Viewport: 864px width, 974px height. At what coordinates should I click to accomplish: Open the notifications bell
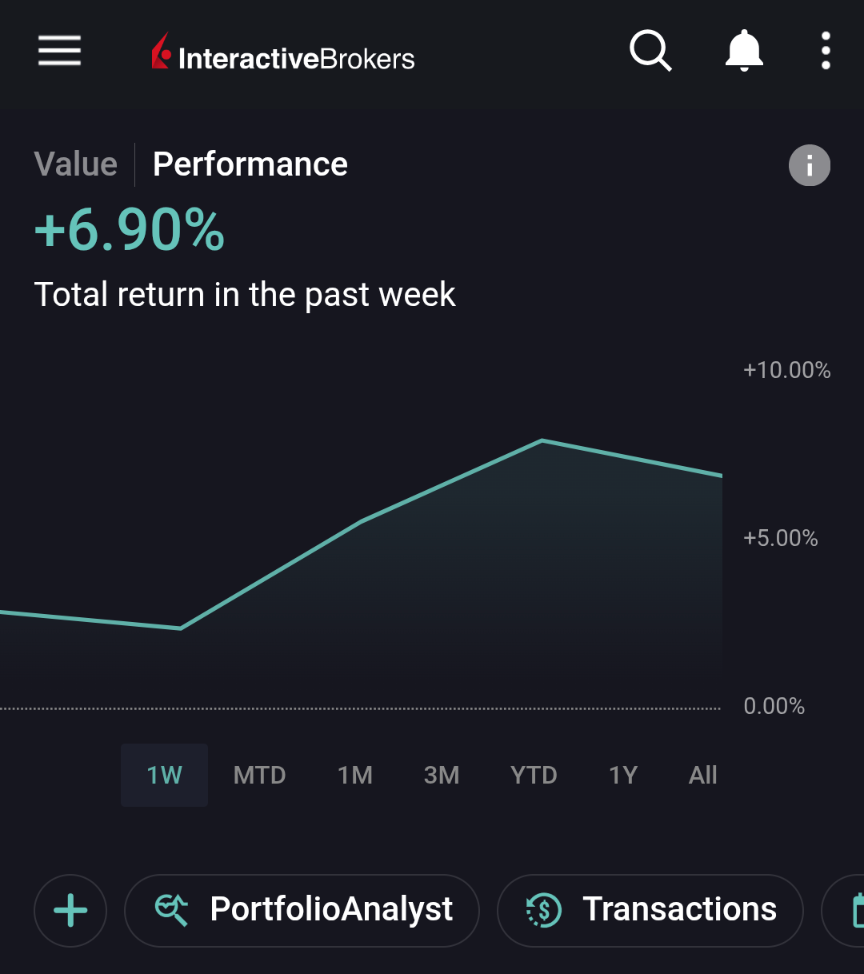click(743, 50)
